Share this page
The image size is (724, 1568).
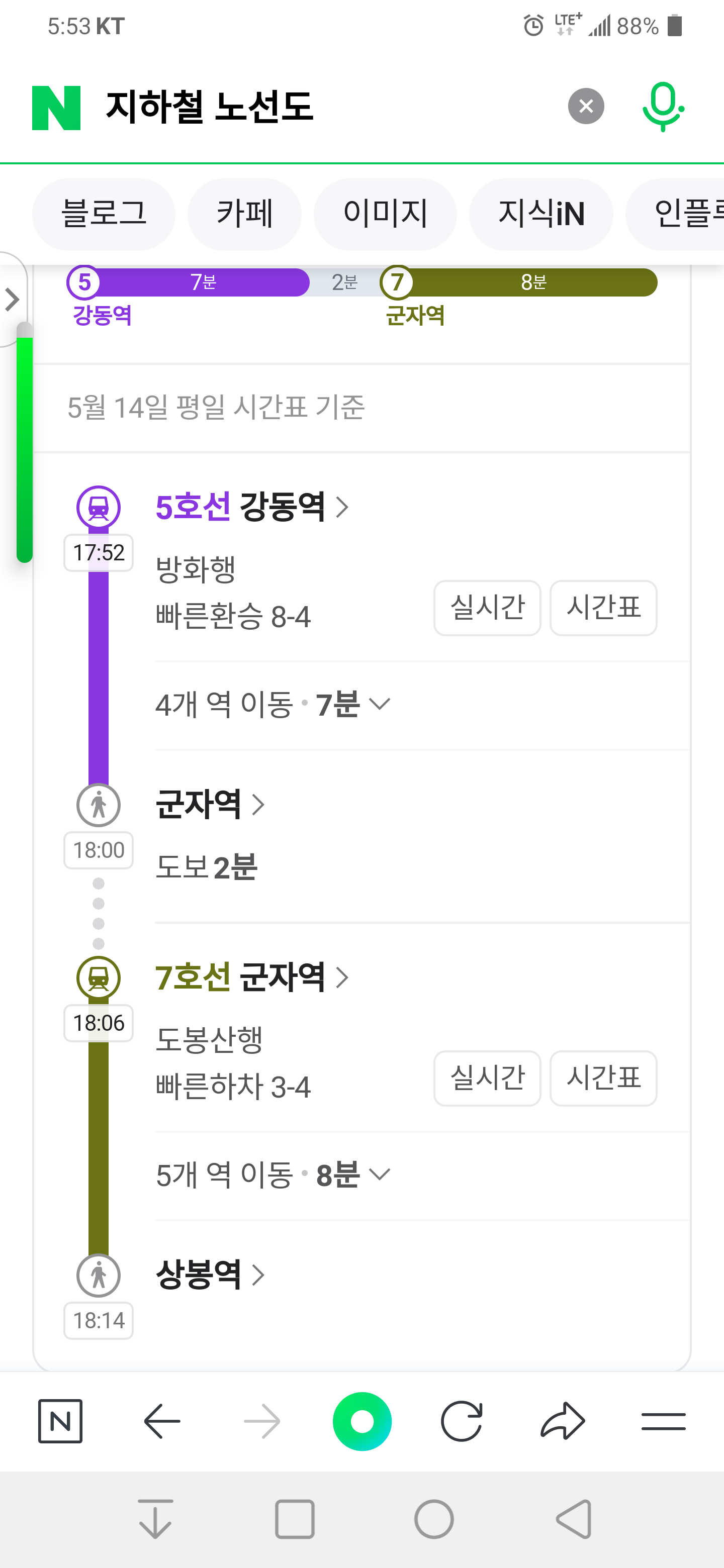(563, 1421)
